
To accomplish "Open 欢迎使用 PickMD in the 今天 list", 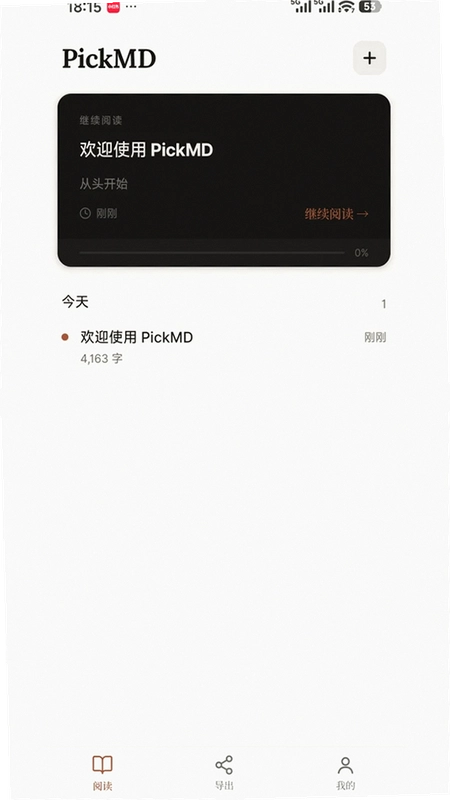I will (223, 347).
